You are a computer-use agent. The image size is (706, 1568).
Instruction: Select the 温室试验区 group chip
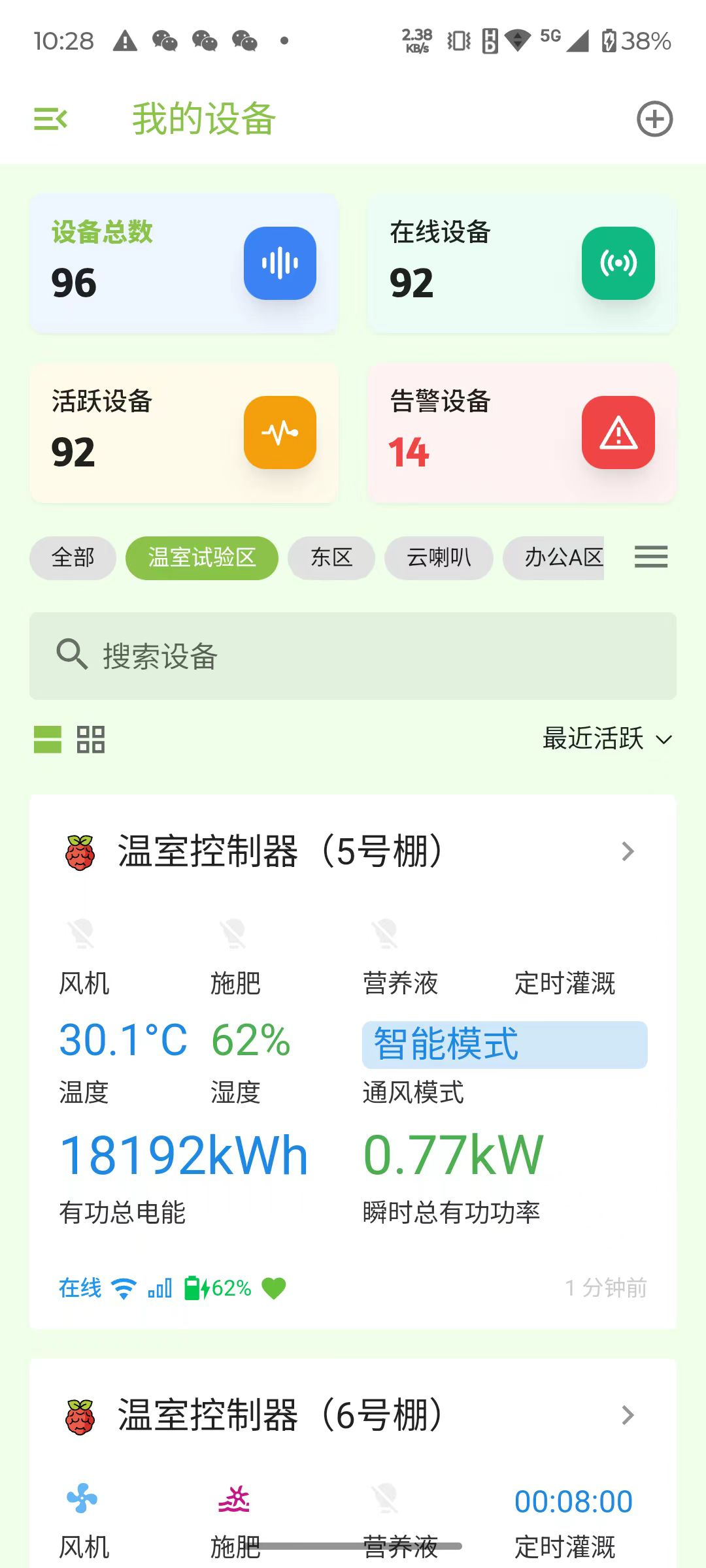coord(201,557)
